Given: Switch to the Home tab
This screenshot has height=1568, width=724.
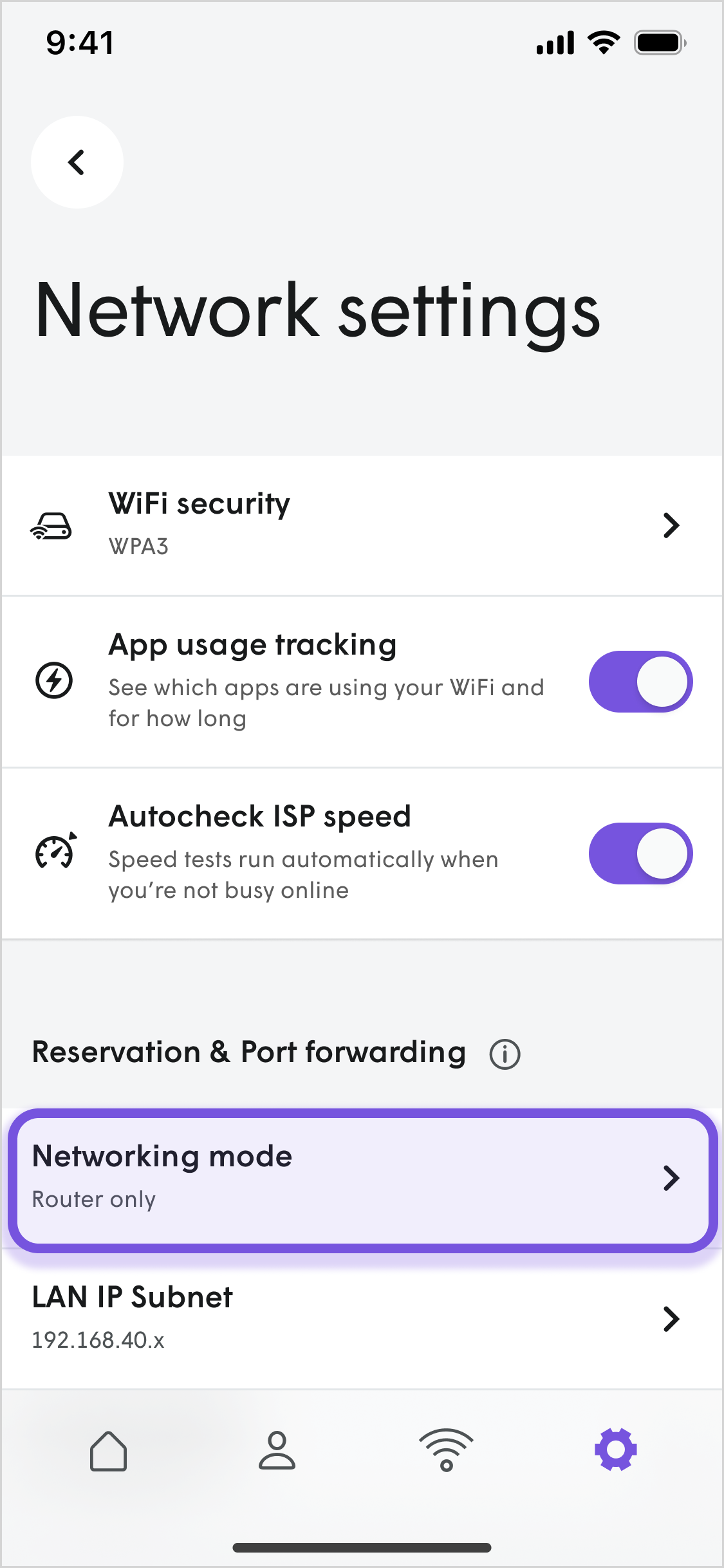Looking at the screenshot, I should [x=108, y=1451].
